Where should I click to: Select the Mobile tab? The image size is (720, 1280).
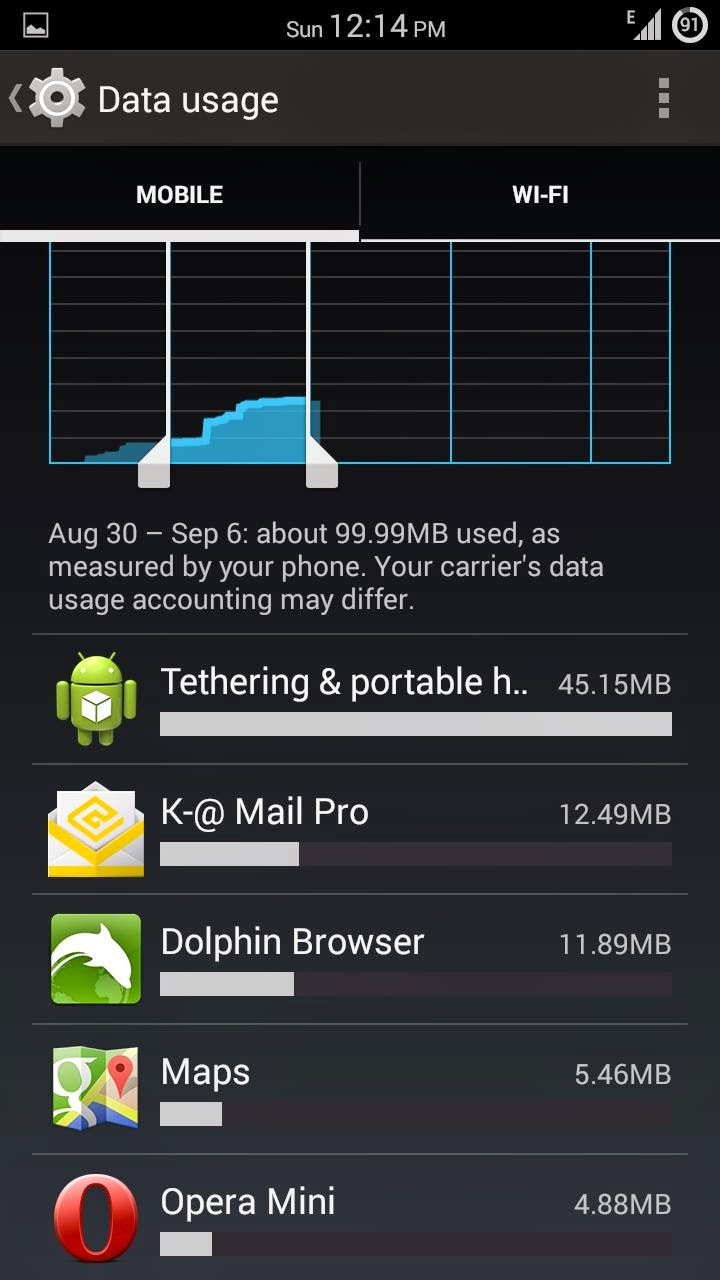[x=180, y=195]
